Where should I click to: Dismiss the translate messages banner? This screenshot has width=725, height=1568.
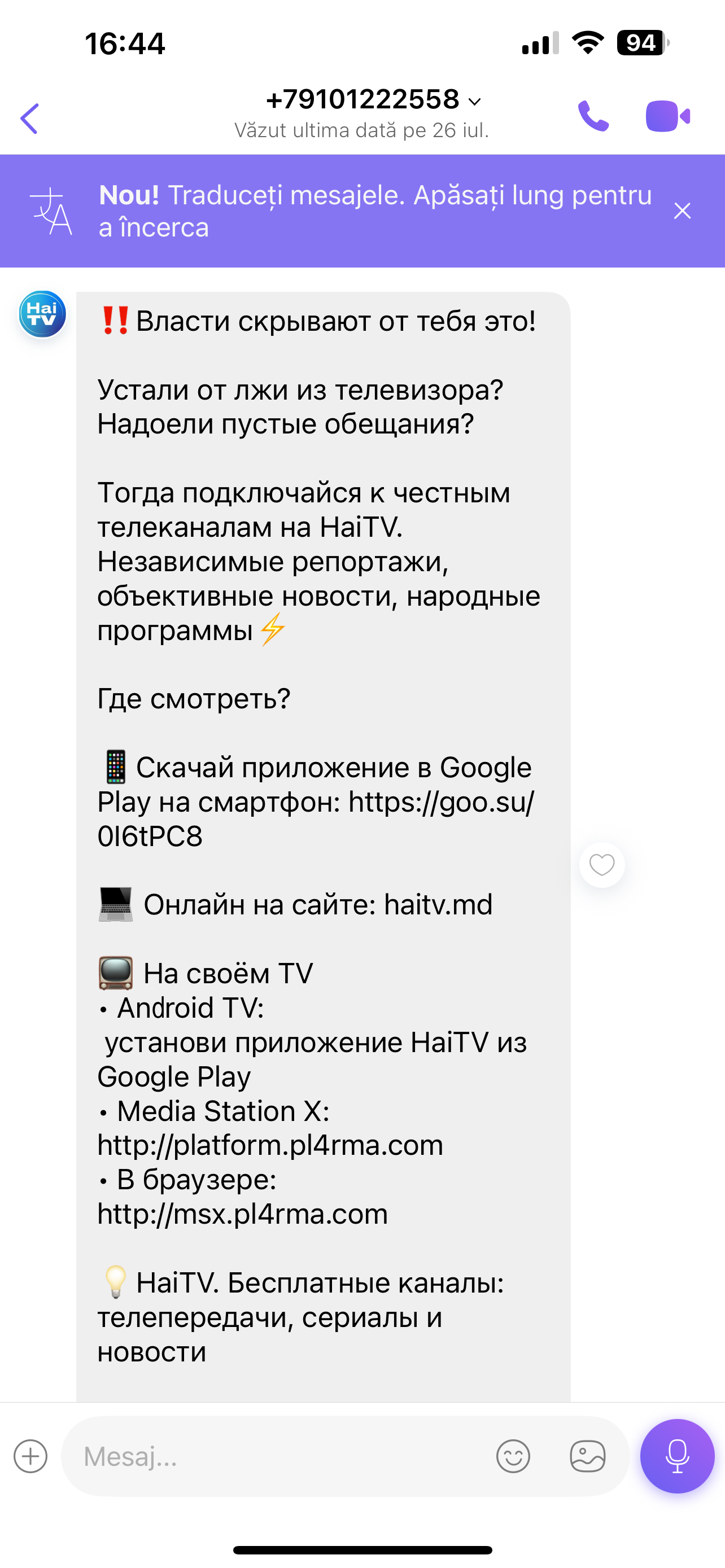click(x=683, y=211)
